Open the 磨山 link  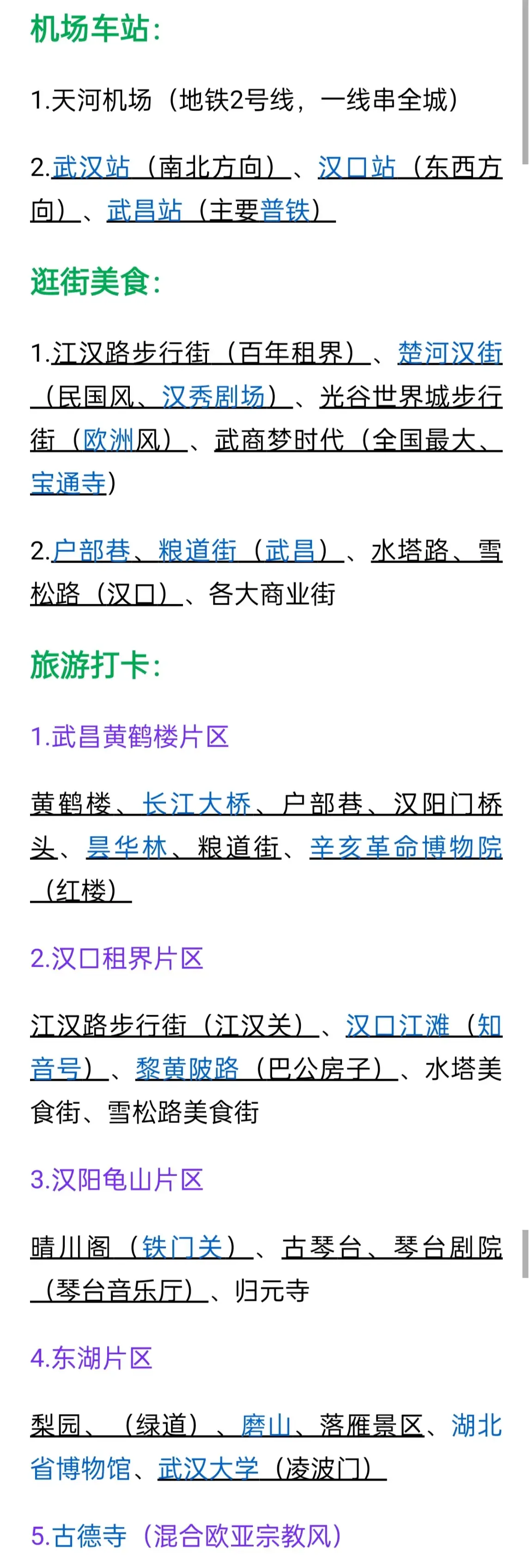click(266, 1426)
